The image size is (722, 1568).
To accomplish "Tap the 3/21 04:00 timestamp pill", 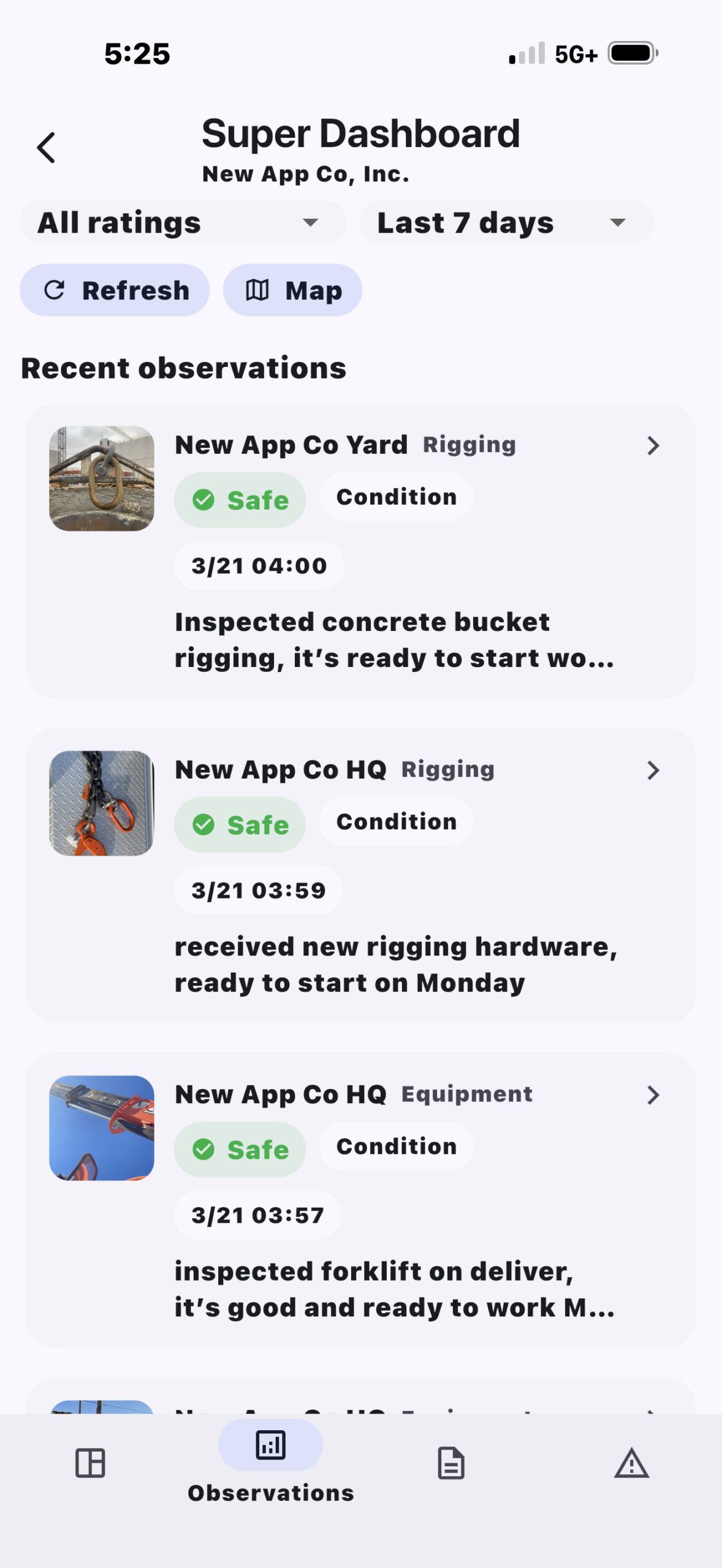I will (x=259, y=565).
